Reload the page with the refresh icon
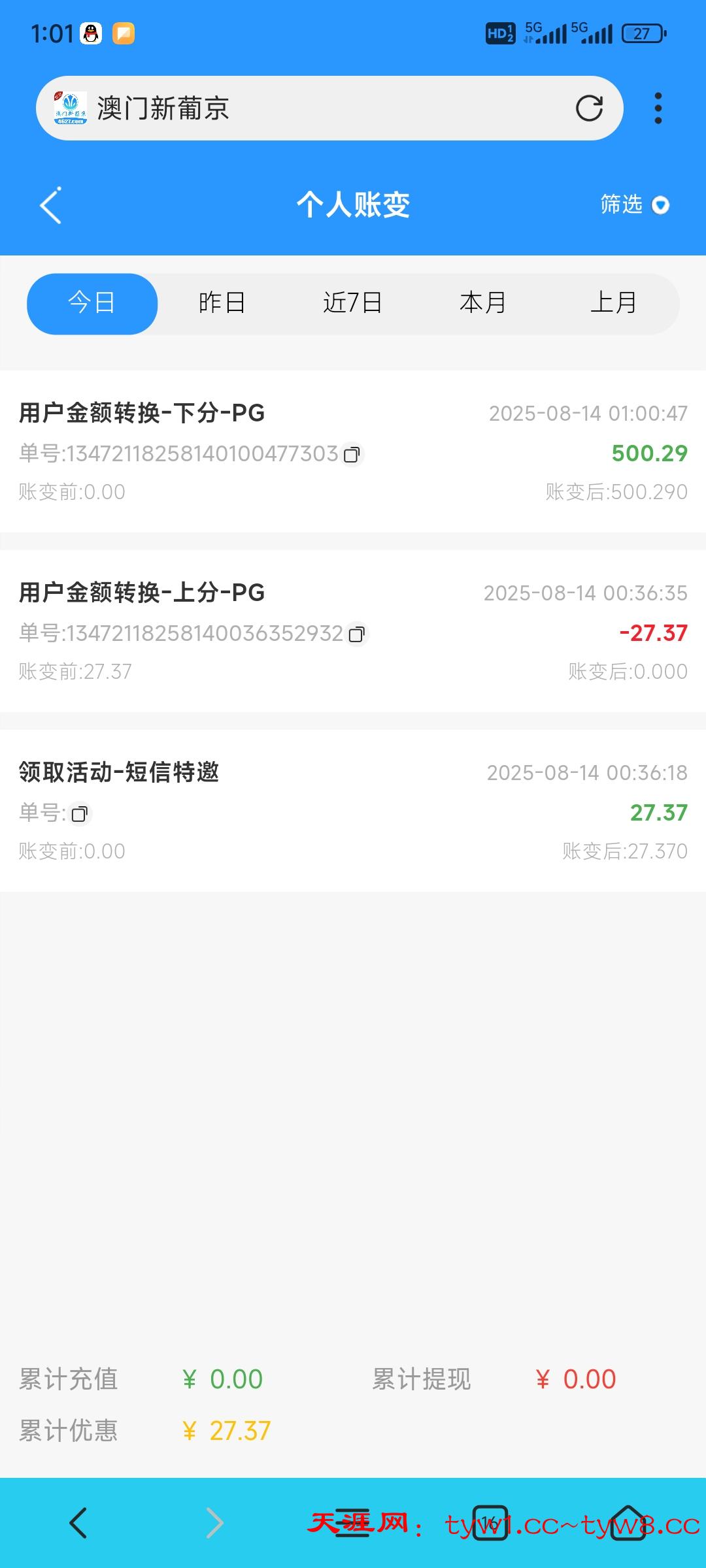Screen dimensions: 706x1568 (x=589, y=108)
